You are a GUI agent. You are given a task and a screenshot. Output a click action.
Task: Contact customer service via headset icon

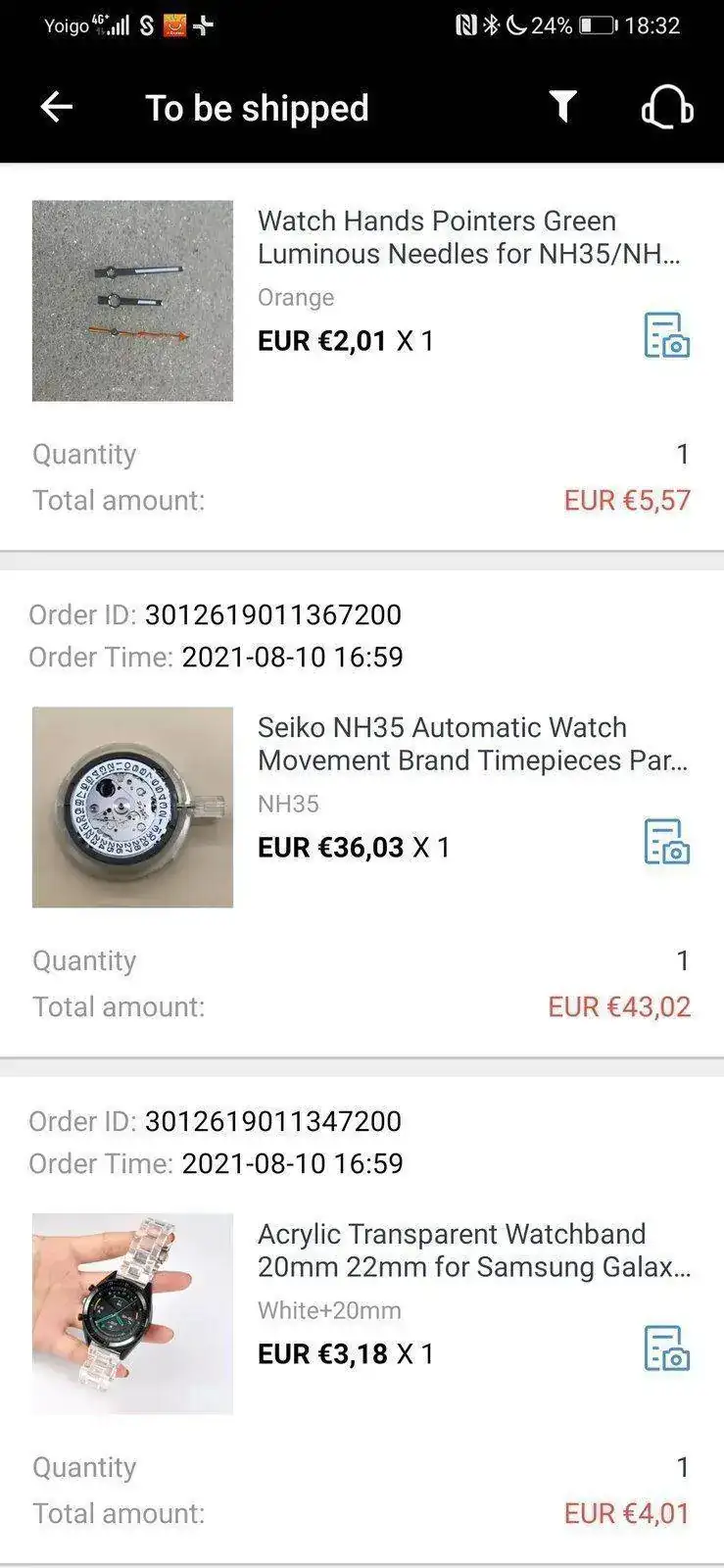point(667,107)
